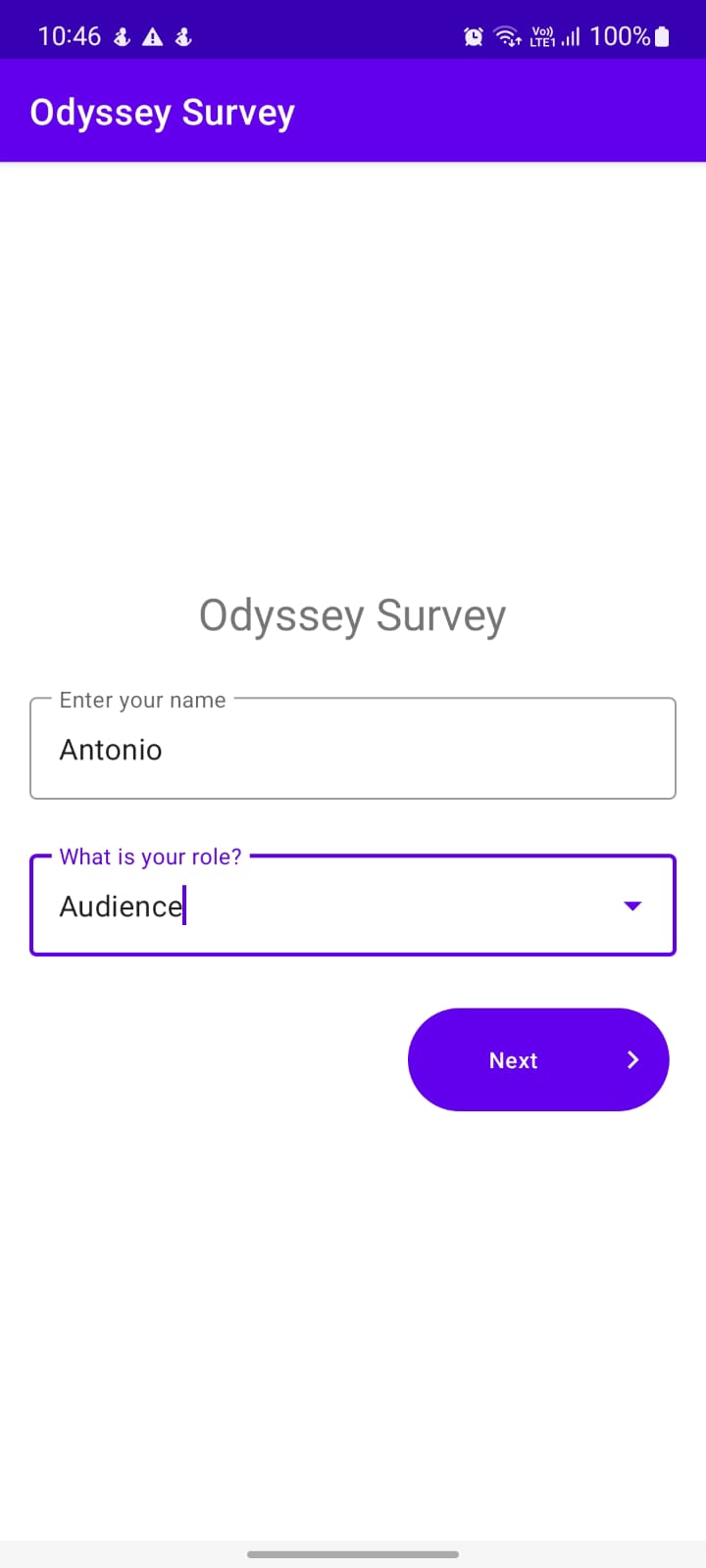The width and height of the screenshot is (706, 1568).
Task: Proceed with the Next button
Action: tap(537, 1059)
